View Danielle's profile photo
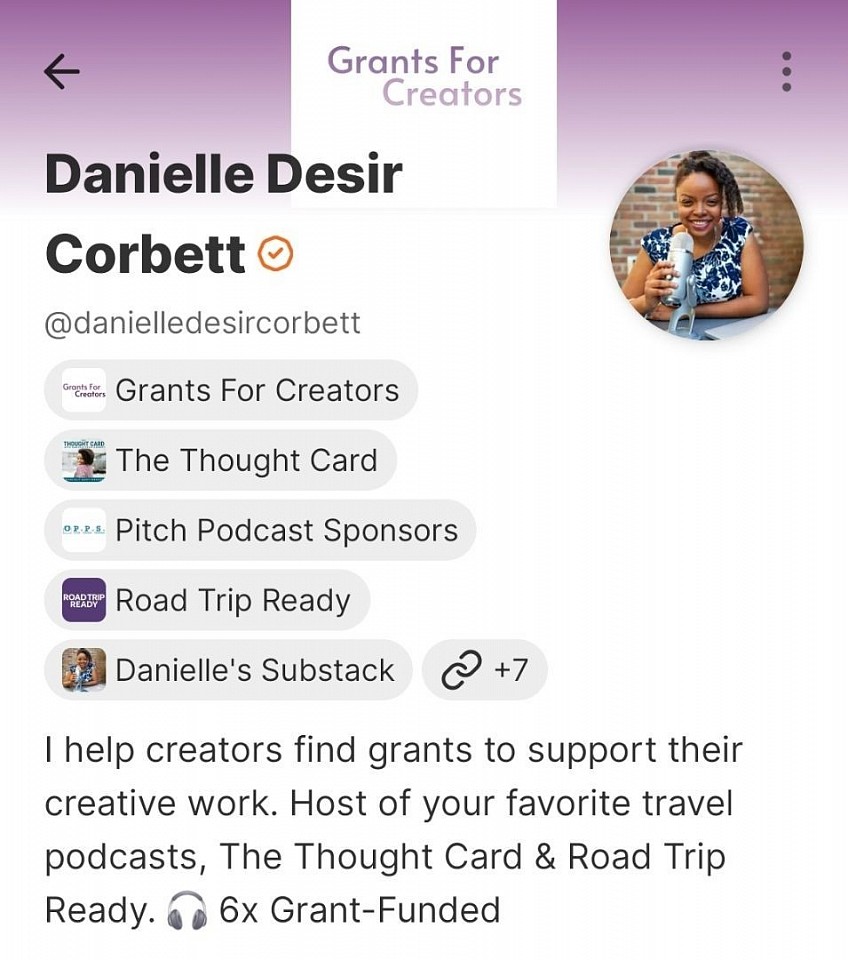This screenshot has height=960, width=848. [x=706, y=246]
